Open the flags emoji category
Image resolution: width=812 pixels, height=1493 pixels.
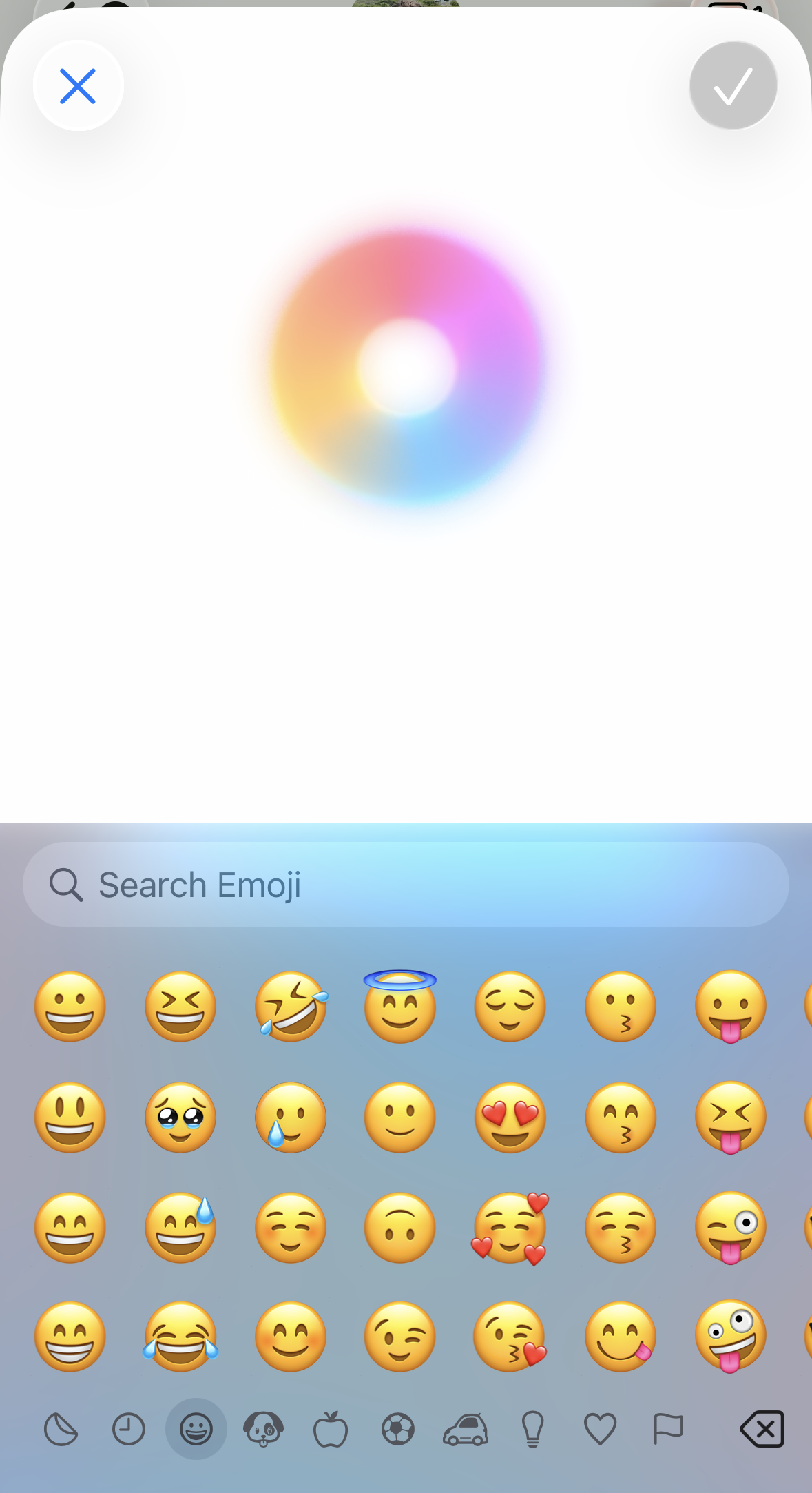coord(667,1429)
